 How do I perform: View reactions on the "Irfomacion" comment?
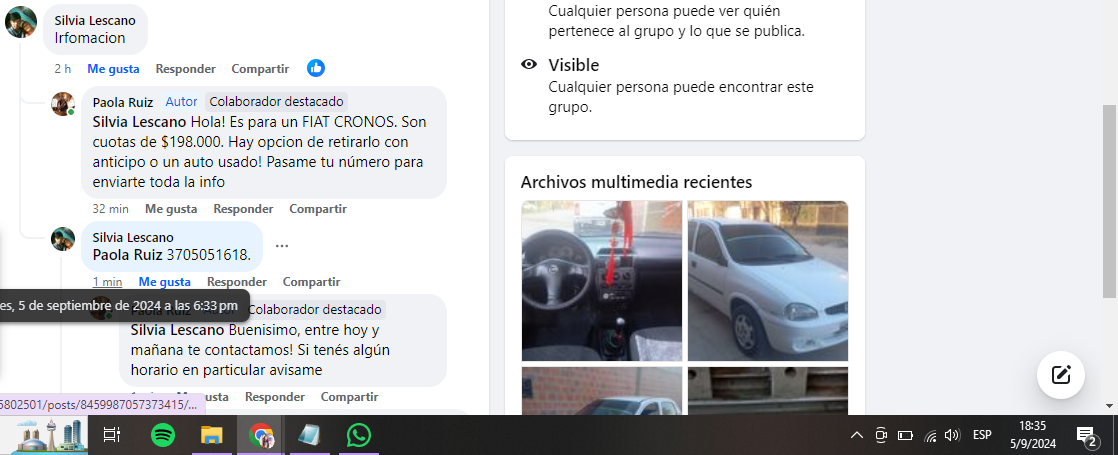click(316, 69)
